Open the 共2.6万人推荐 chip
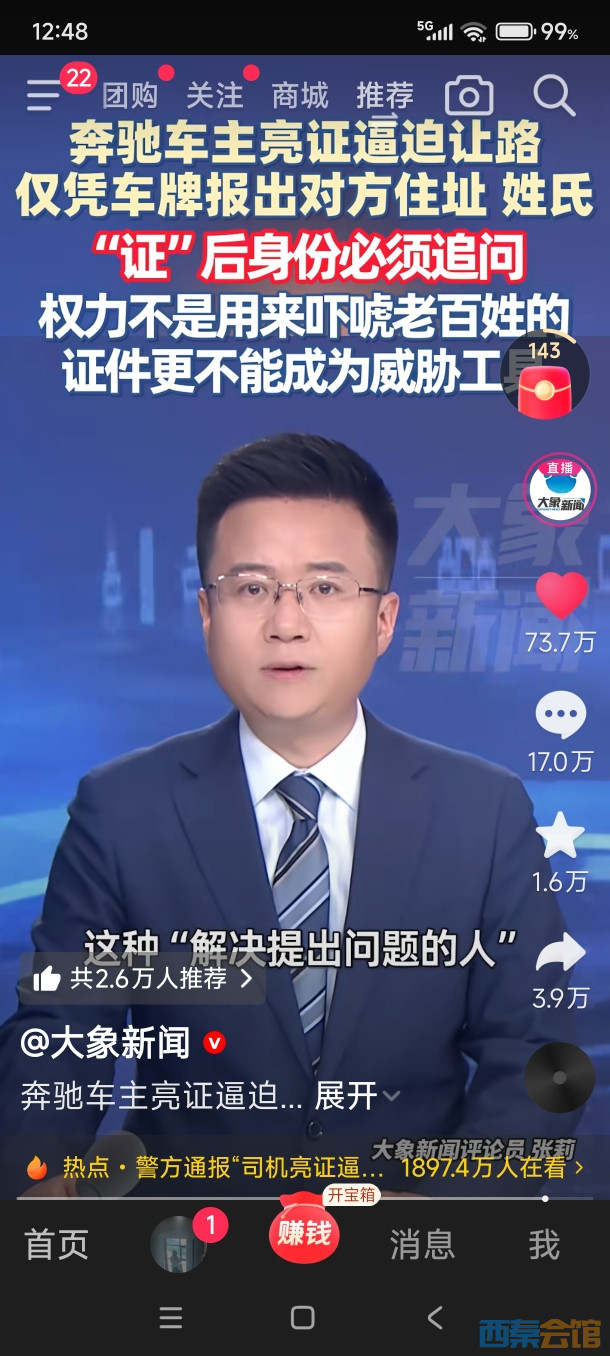The height and width of the screenshot is (1356, 610). click(142, 978)
